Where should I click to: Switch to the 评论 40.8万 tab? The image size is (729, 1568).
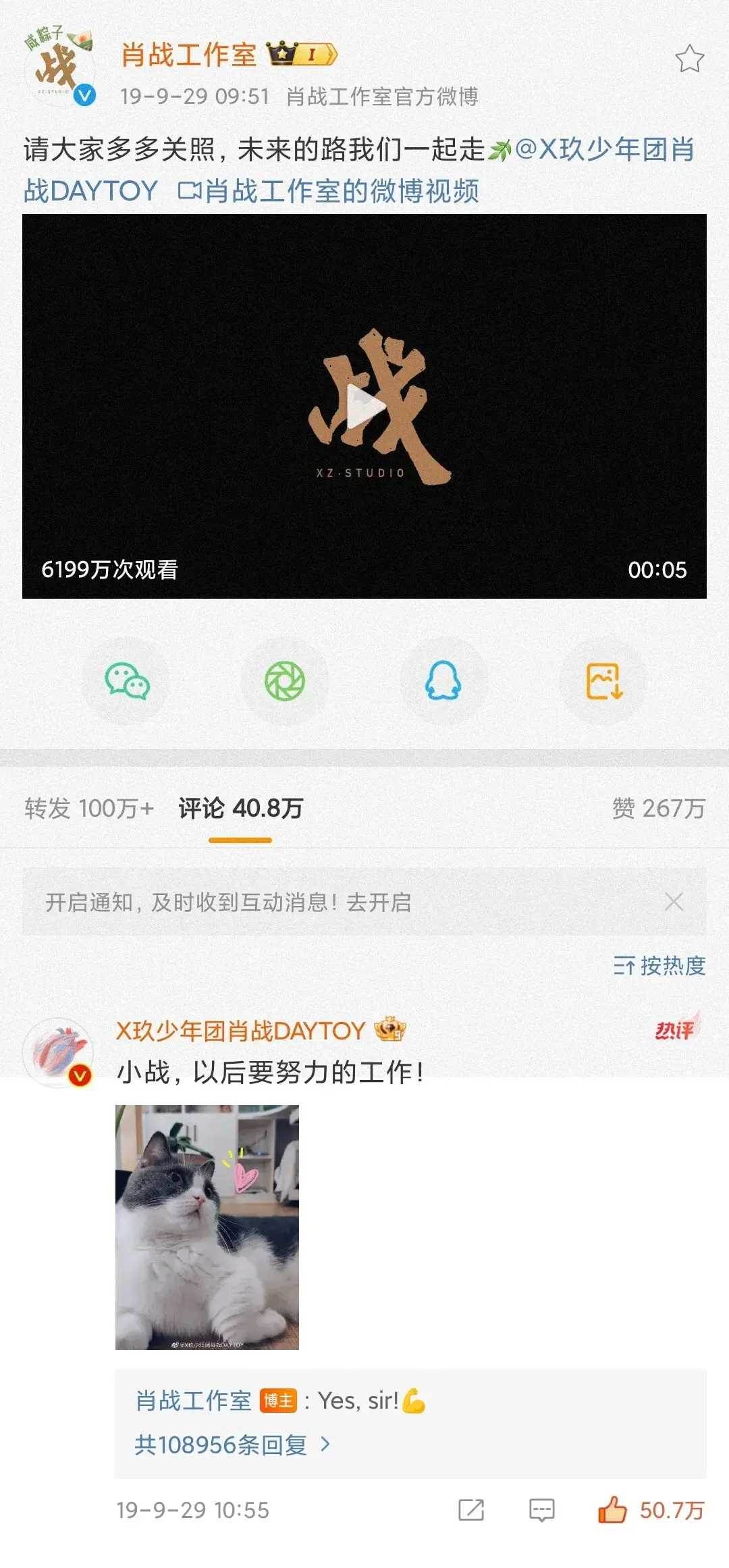click(x=240, y=808)
